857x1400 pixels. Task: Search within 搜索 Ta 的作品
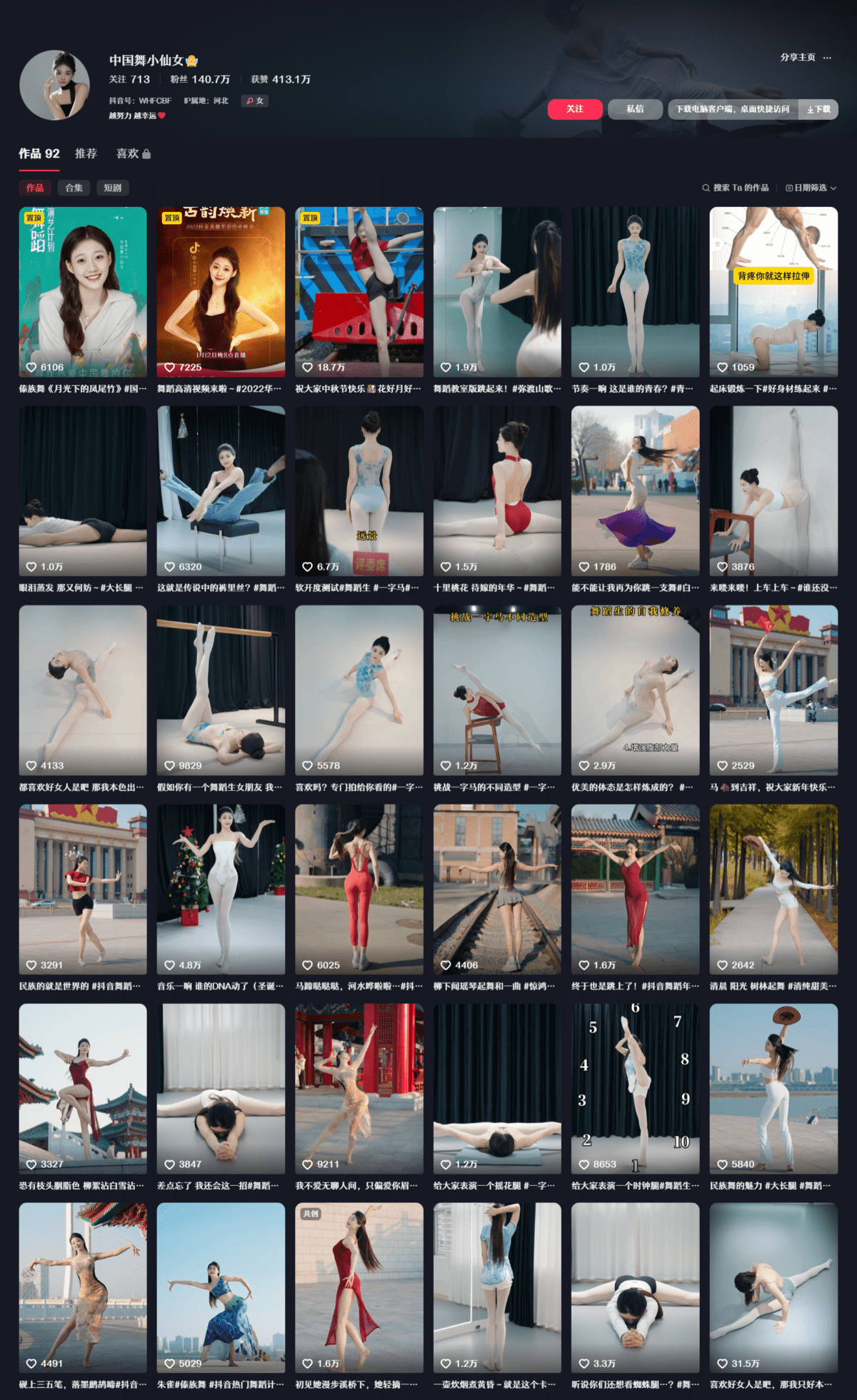[x=736, y=188]
